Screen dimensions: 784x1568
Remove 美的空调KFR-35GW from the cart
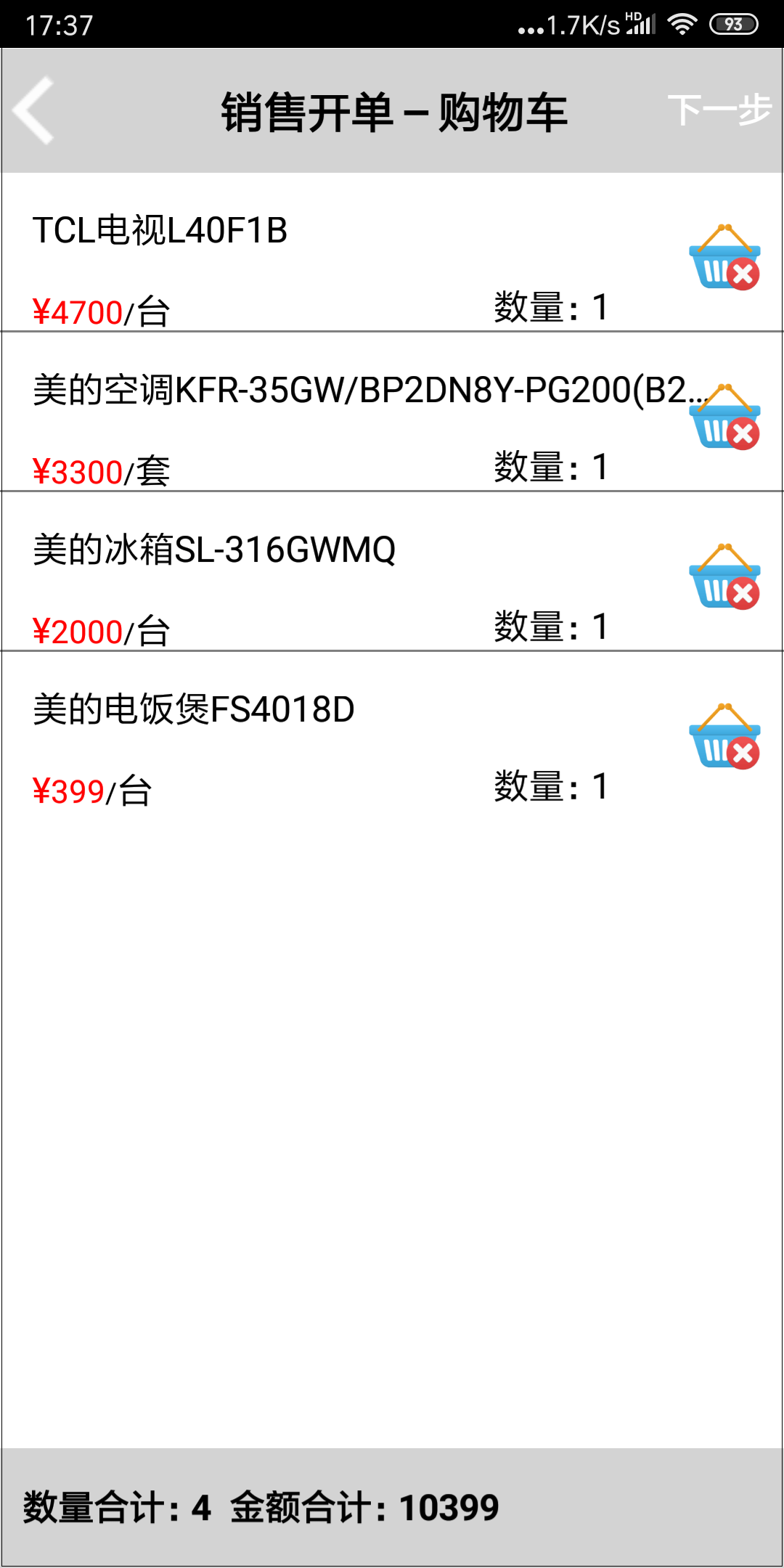724,417
